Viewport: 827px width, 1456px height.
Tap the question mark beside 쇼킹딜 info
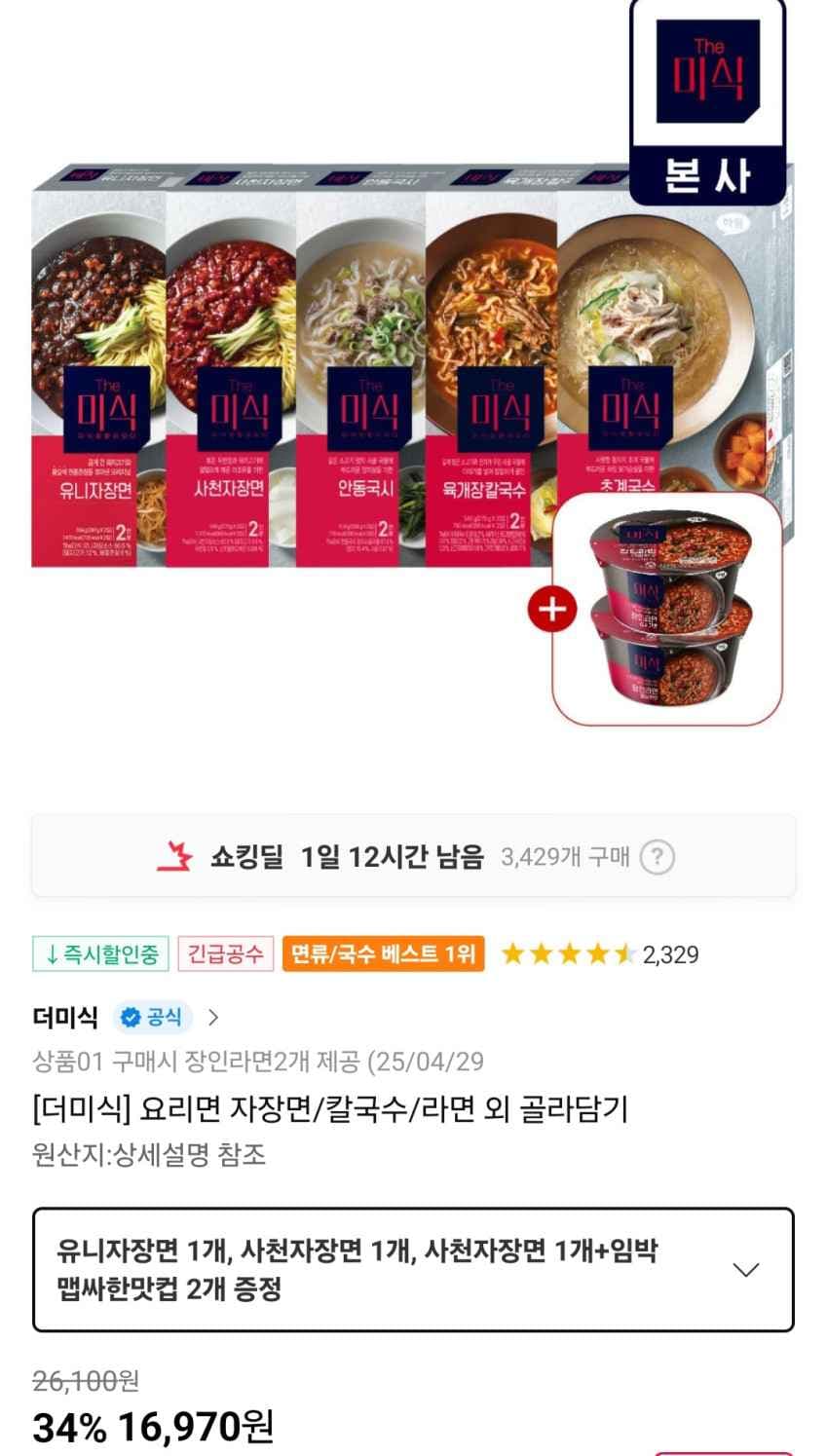[x=658, y=857]
